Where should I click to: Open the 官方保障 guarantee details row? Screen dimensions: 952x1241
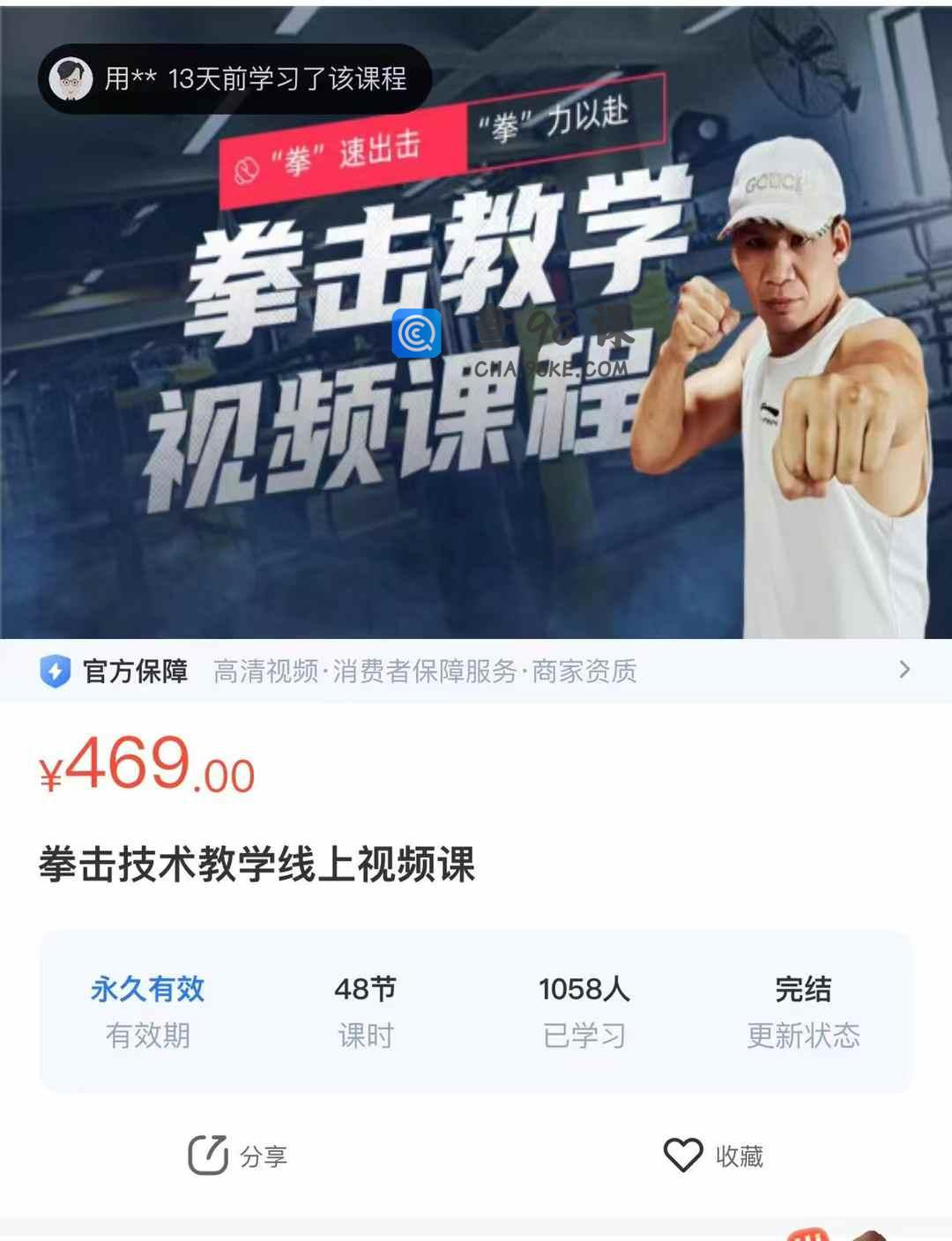[x=476, y=671]
